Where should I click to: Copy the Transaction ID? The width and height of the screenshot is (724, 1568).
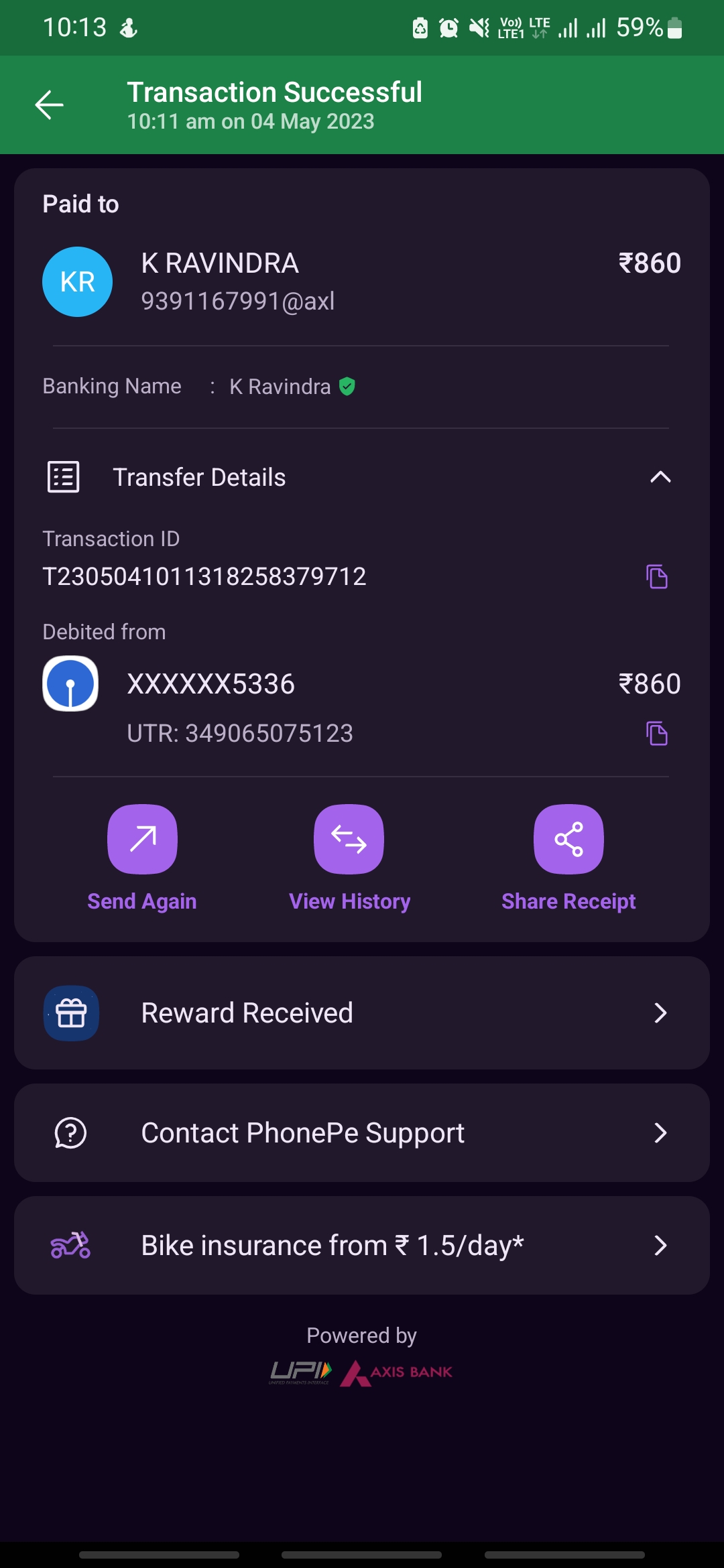tap(656, 576)
